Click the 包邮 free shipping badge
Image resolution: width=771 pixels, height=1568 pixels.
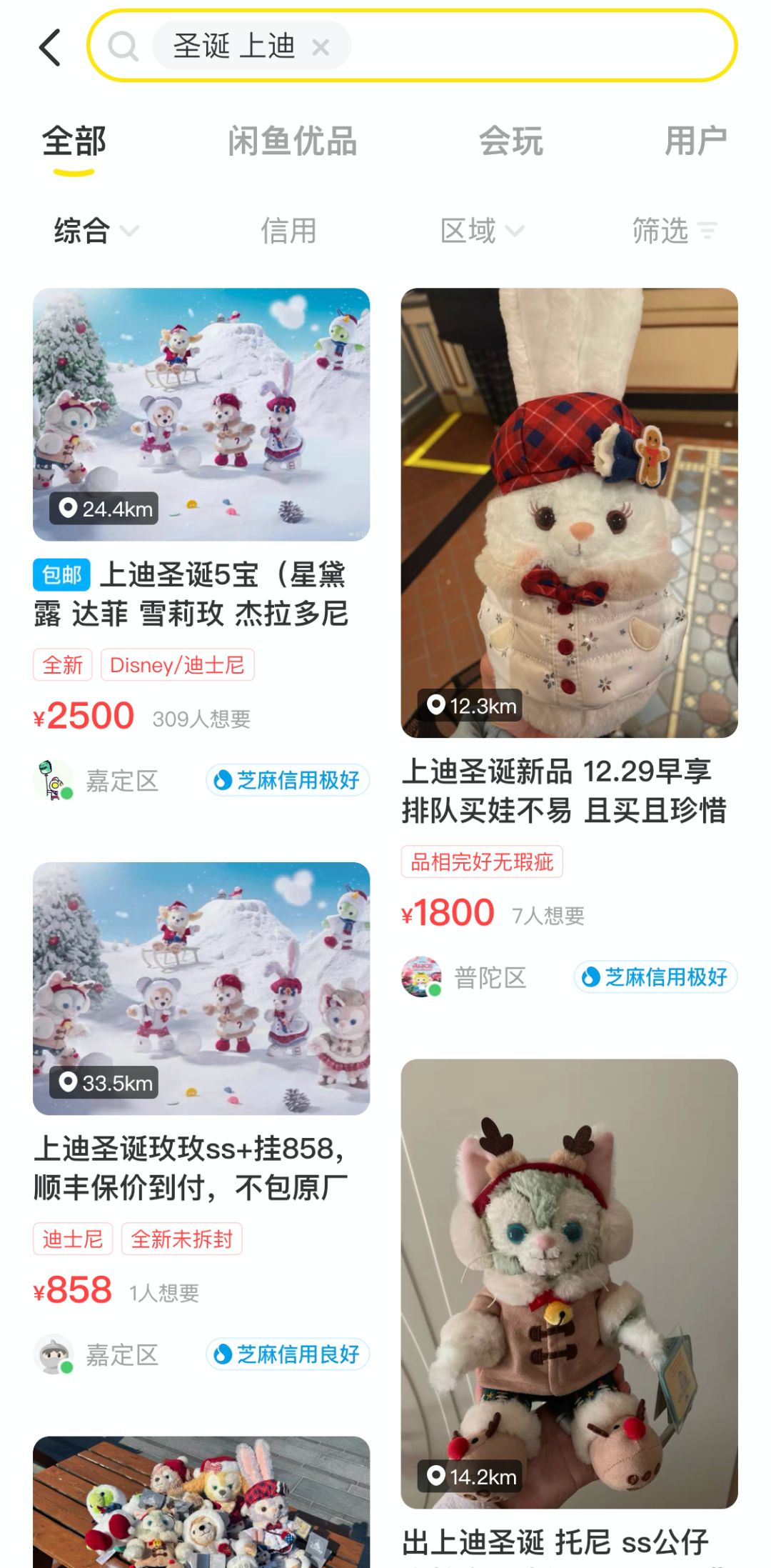(x=62, y=574)
